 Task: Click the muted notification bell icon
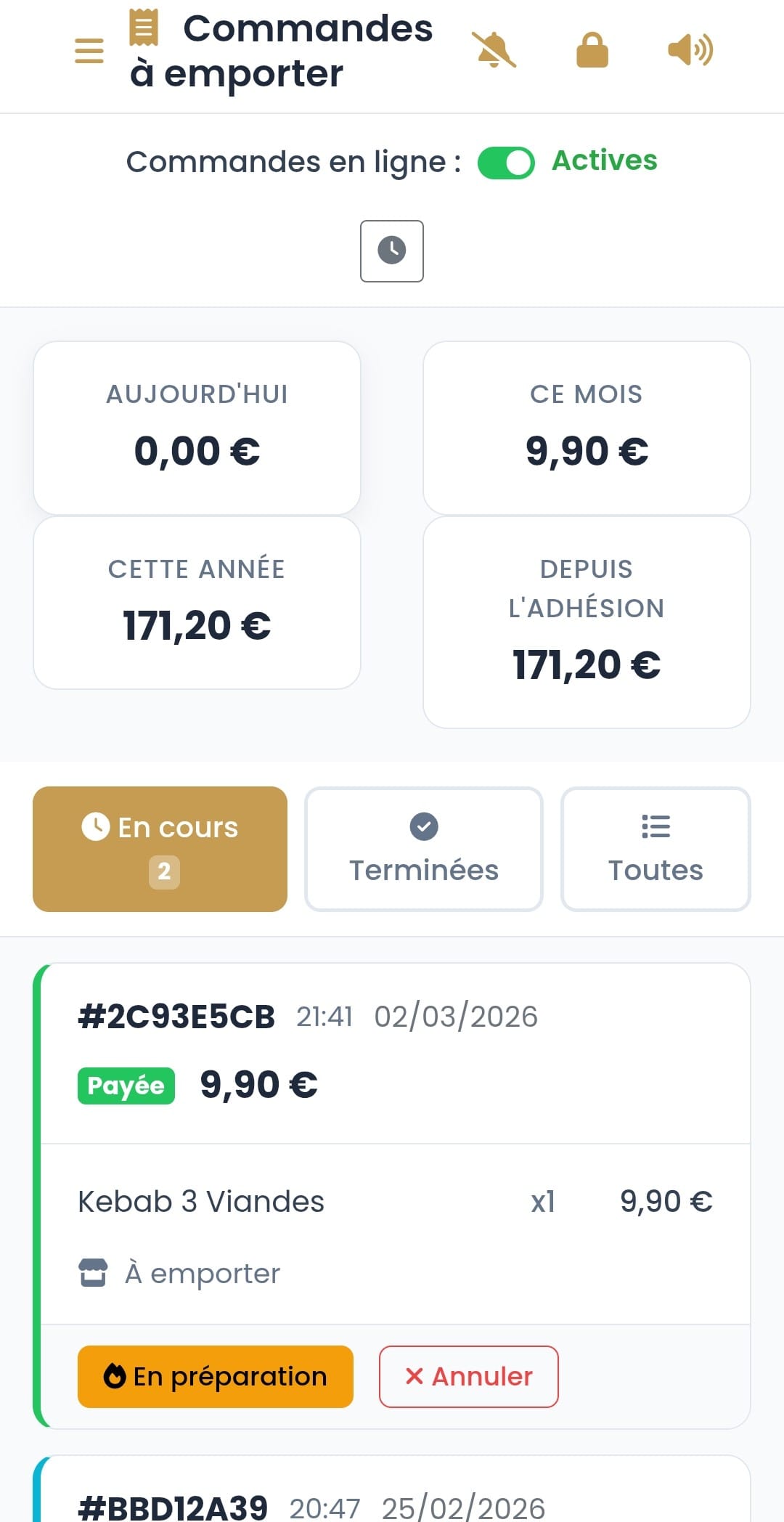493,51
